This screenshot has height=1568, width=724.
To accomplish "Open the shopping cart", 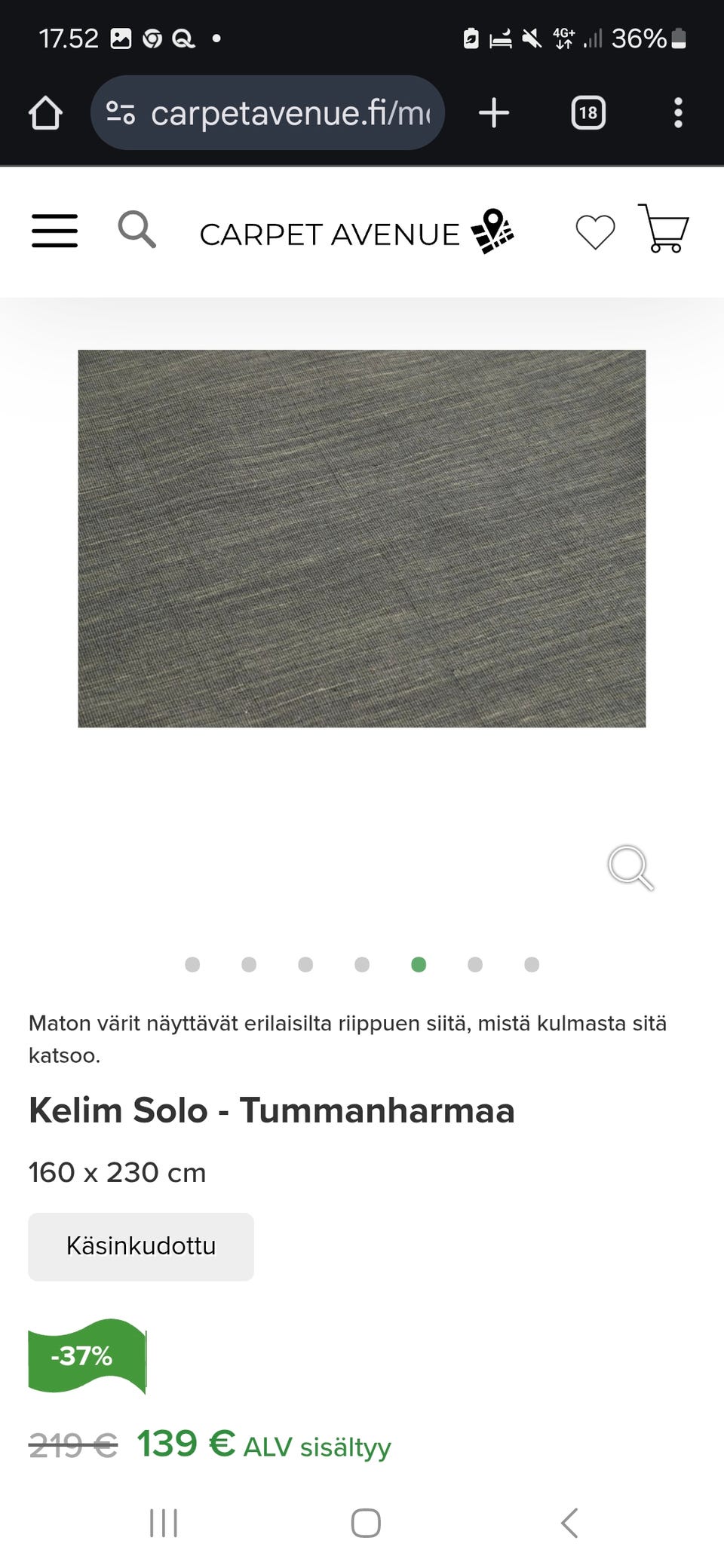I will click(664, 230).
